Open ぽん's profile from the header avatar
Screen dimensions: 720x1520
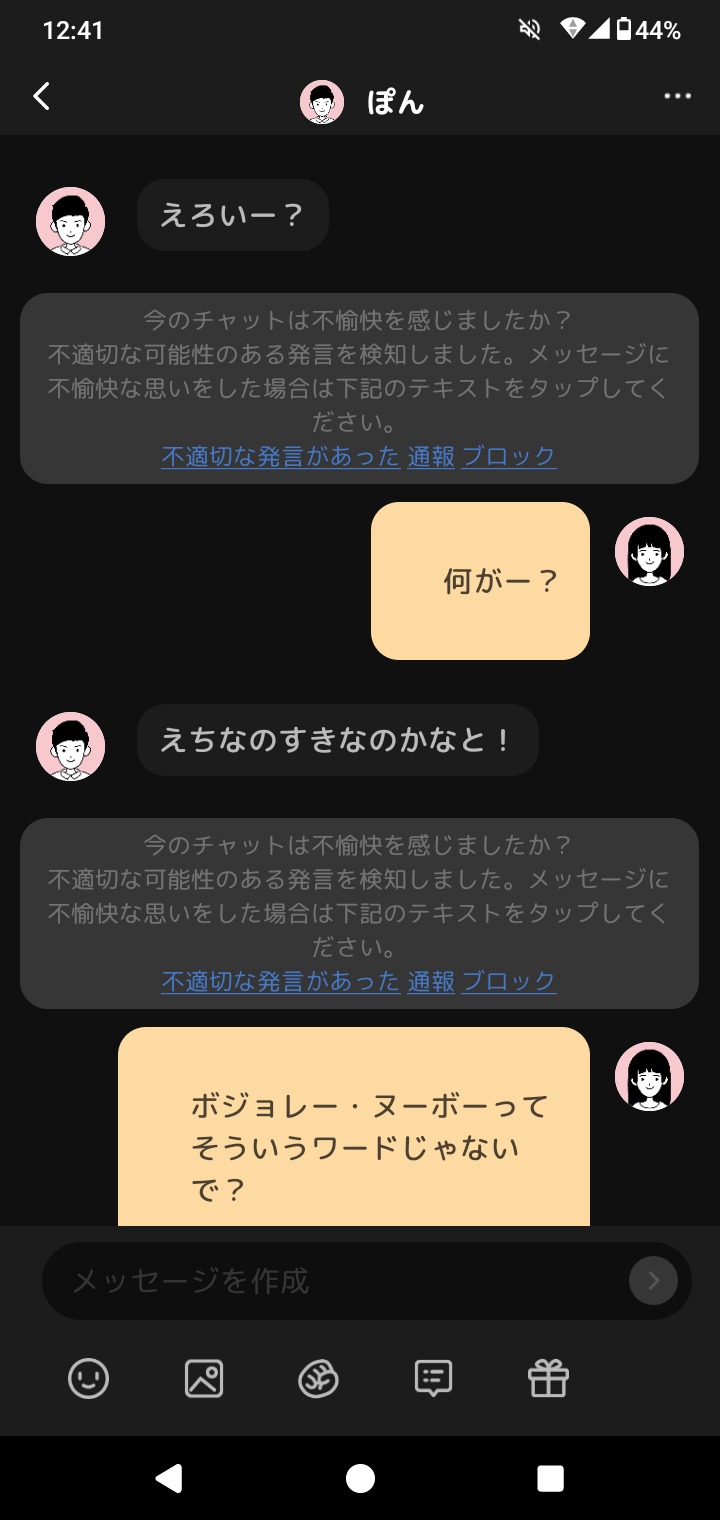pos(322,102)
